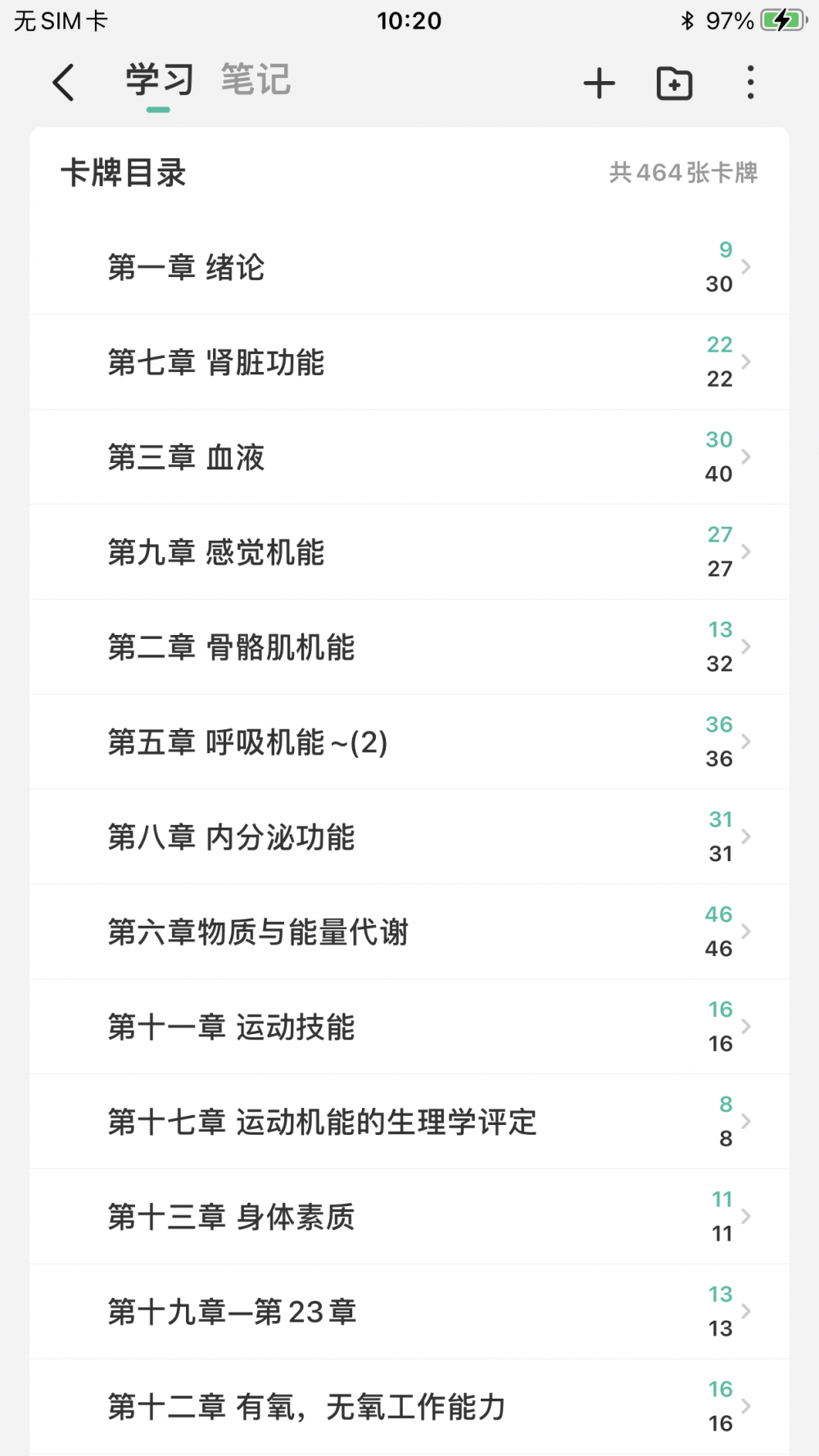Open 第十七章 运动机能的生理学评定
Image resolution: width=819 pixels, height=1456 pixels.
[x=409, y=1123]
